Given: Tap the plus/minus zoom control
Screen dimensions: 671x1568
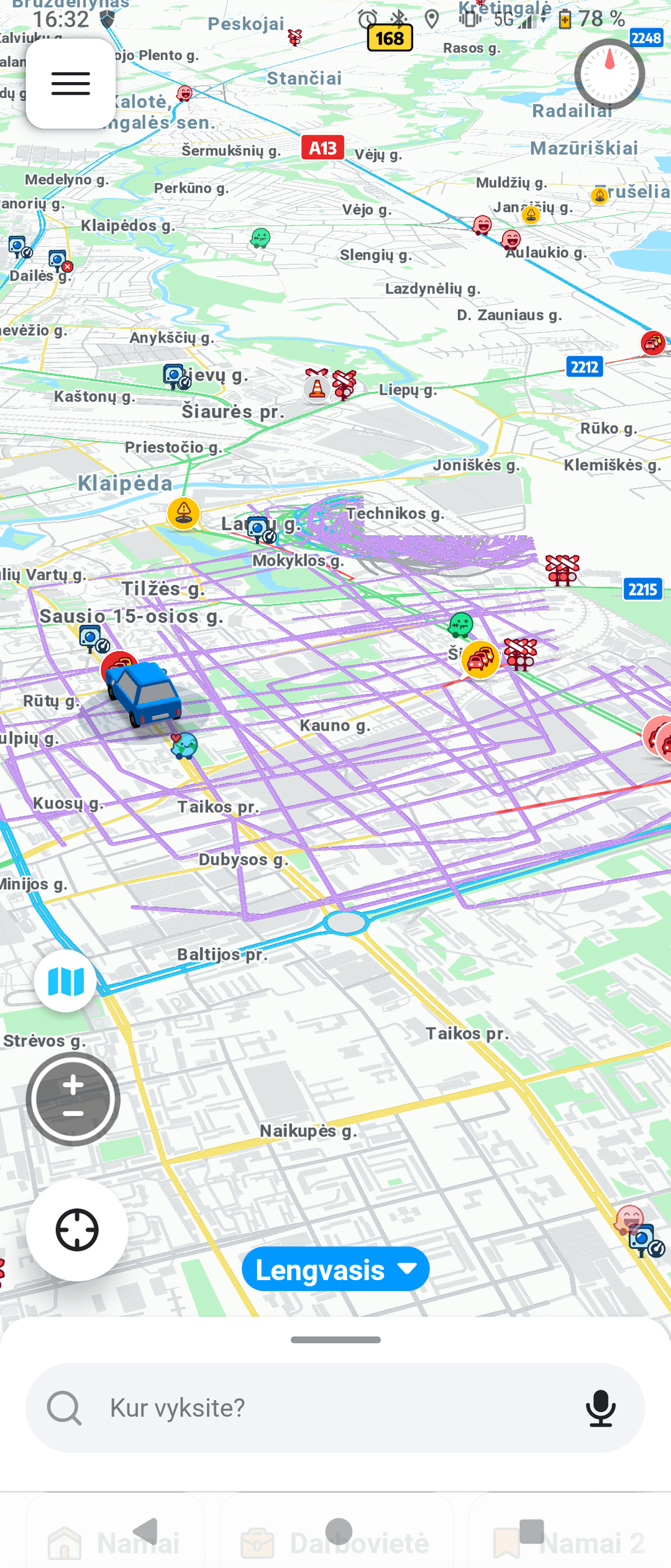Looking at the screenshot, I should click(73, 1099).
